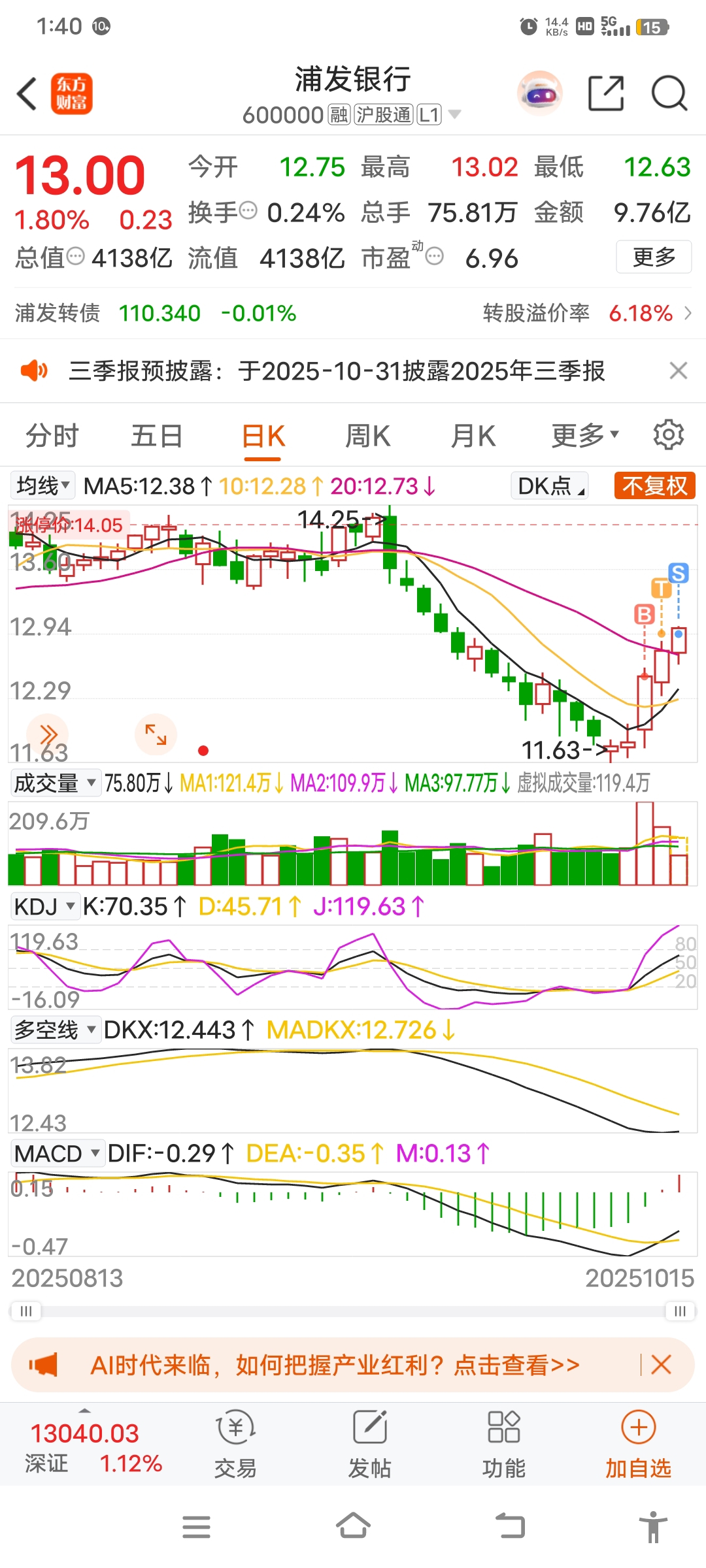
Task: Tap the 不复权 adjustment button
Action: (654, 486)
